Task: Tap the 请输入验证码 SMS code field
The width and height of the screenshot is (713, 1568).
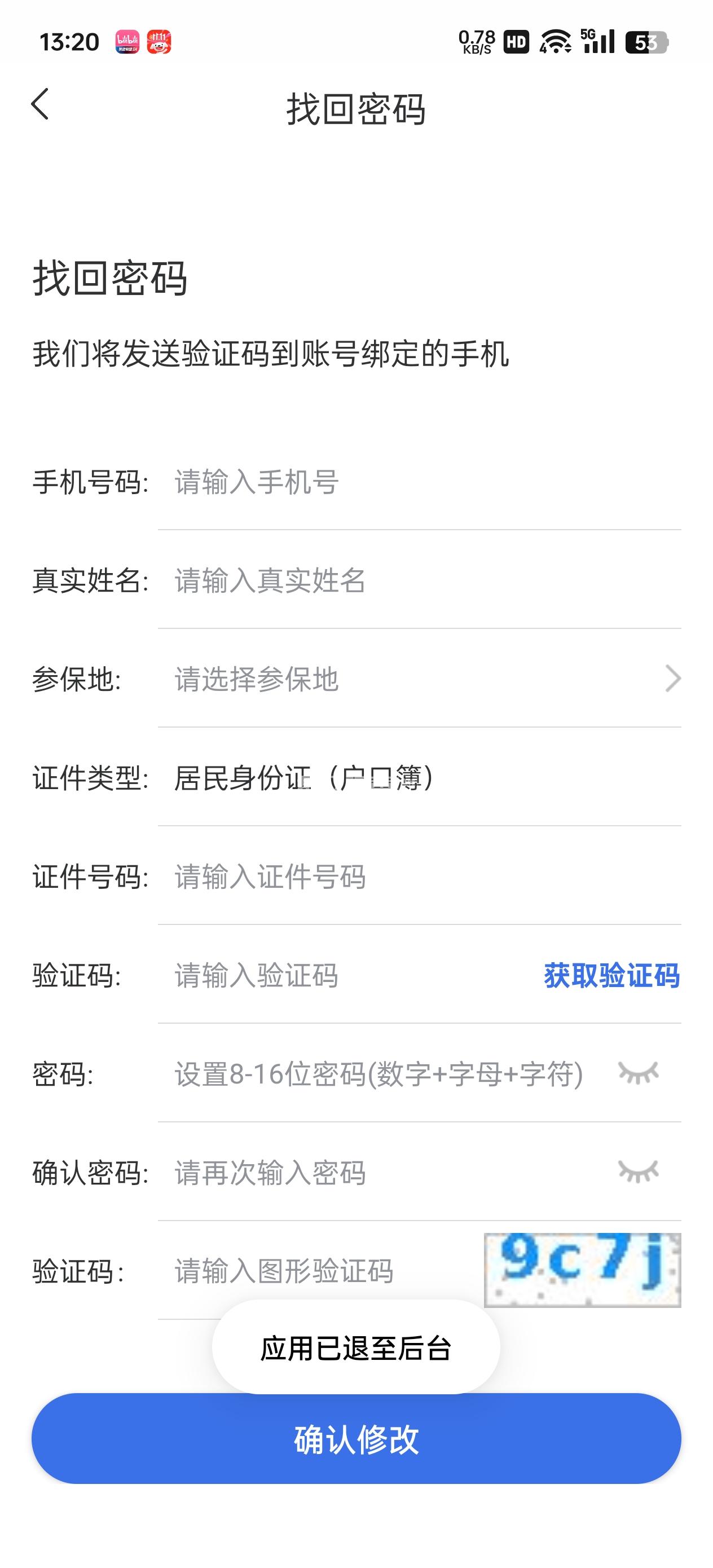Action: (347, 976)
